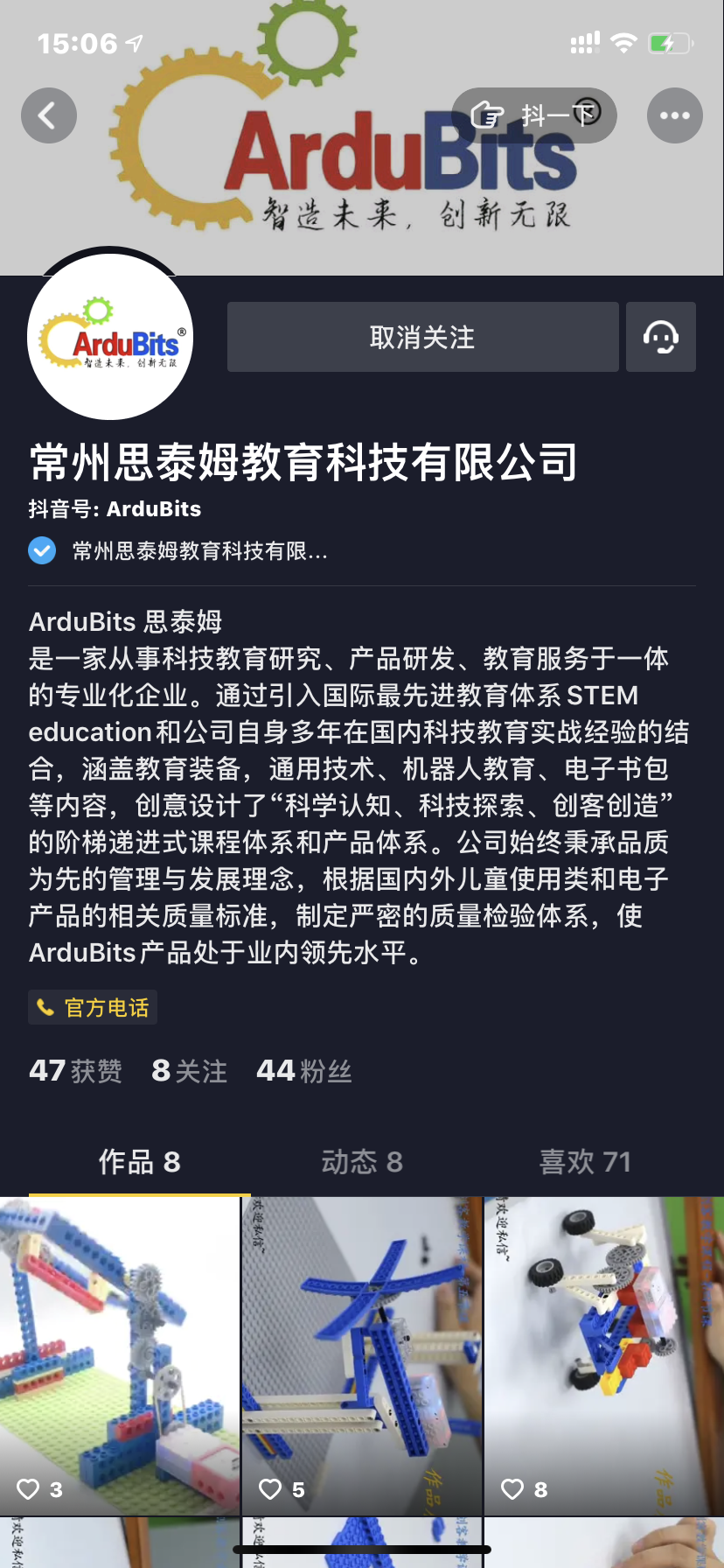Tap 取消关注 to unfollow

pos(422,337)
